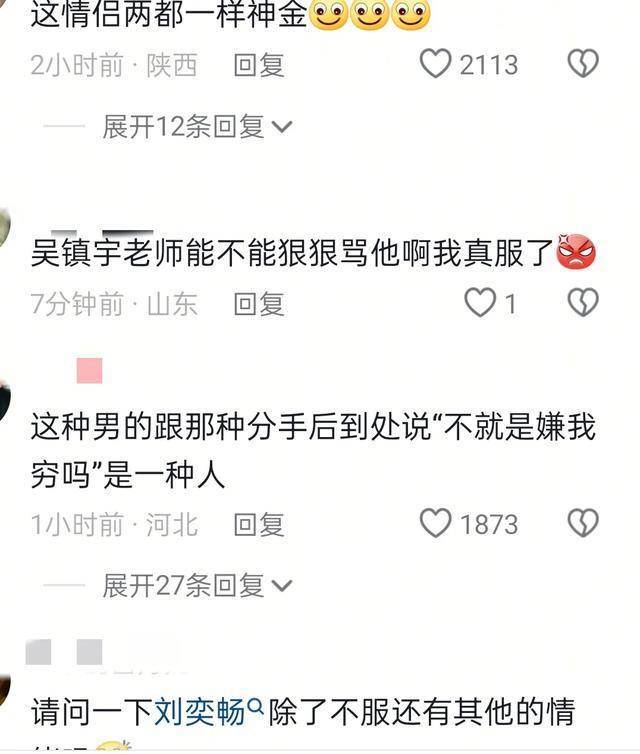Open the Hebei commenter's avatar

[4, 402]
